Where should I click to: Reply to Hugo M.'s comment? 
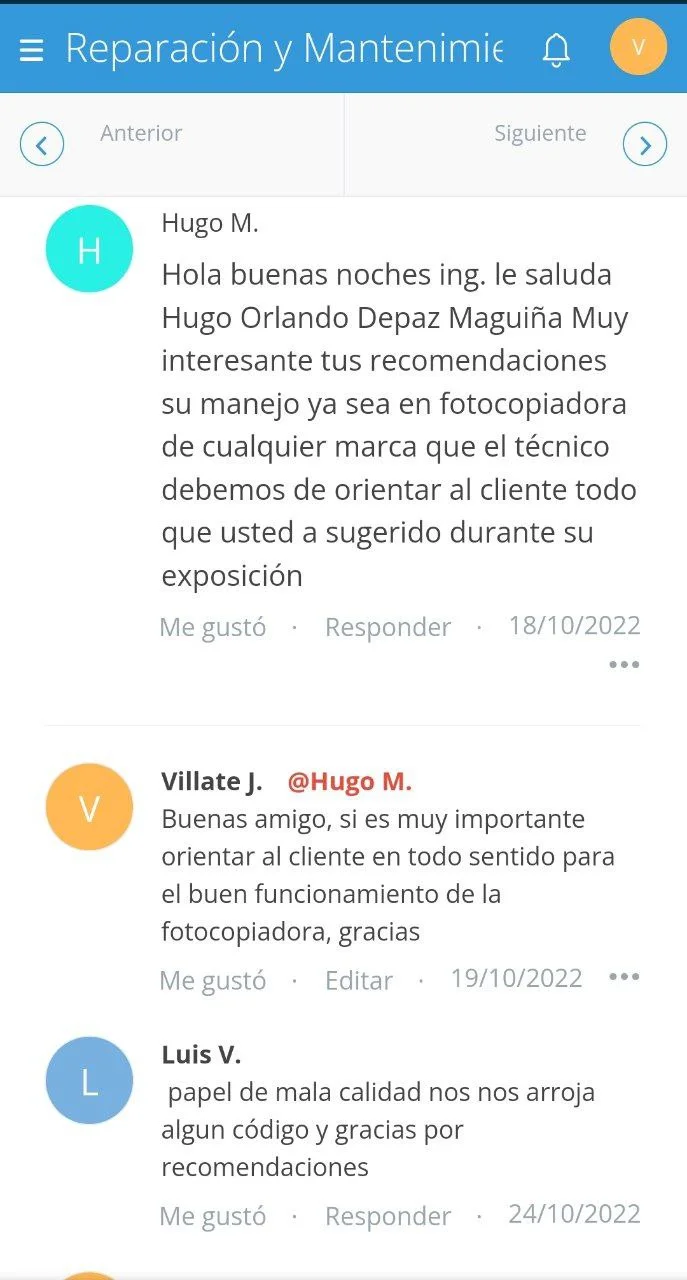coord(388,627)
